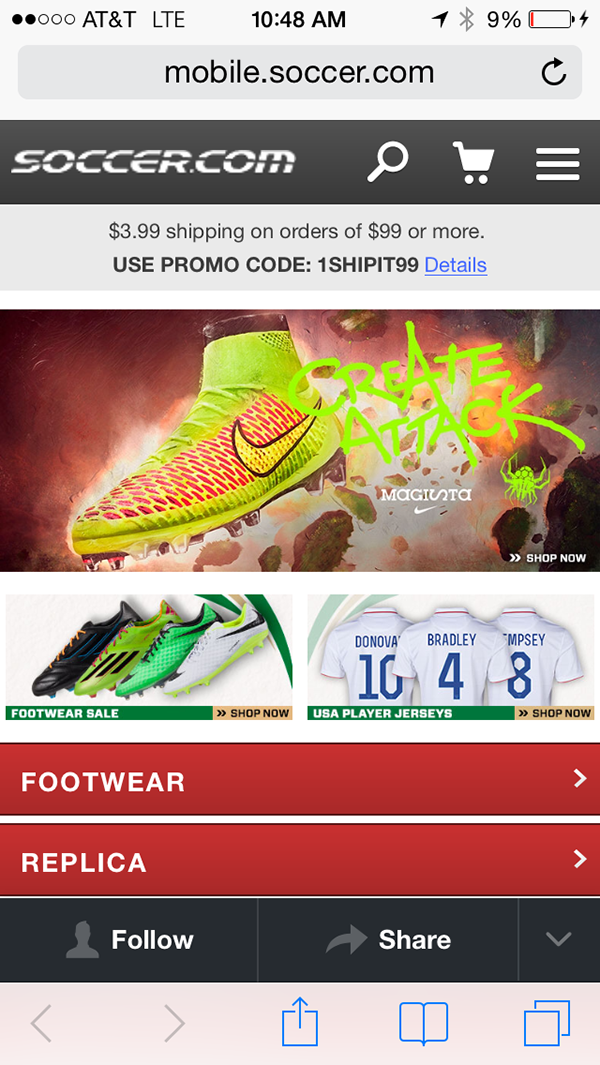Tap the promo code Details link

coord(455,264)
